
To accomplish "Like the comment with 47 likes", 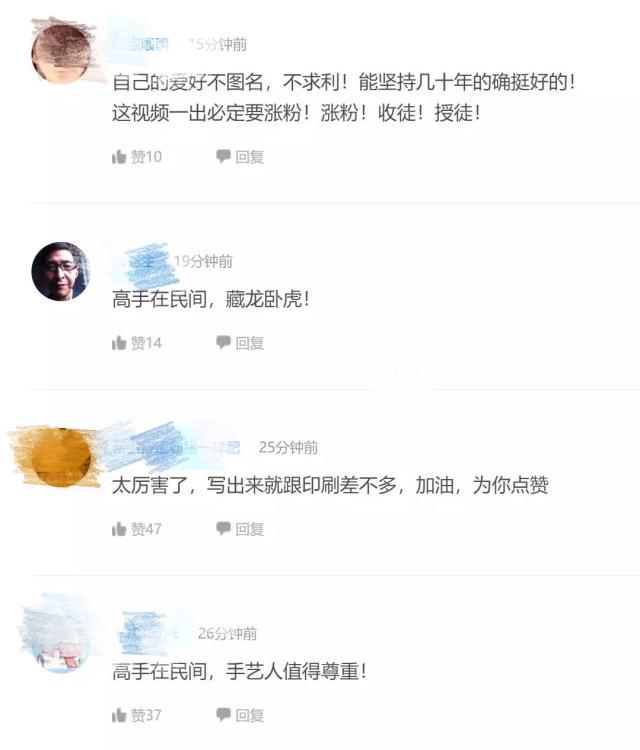I will [135, 529].
